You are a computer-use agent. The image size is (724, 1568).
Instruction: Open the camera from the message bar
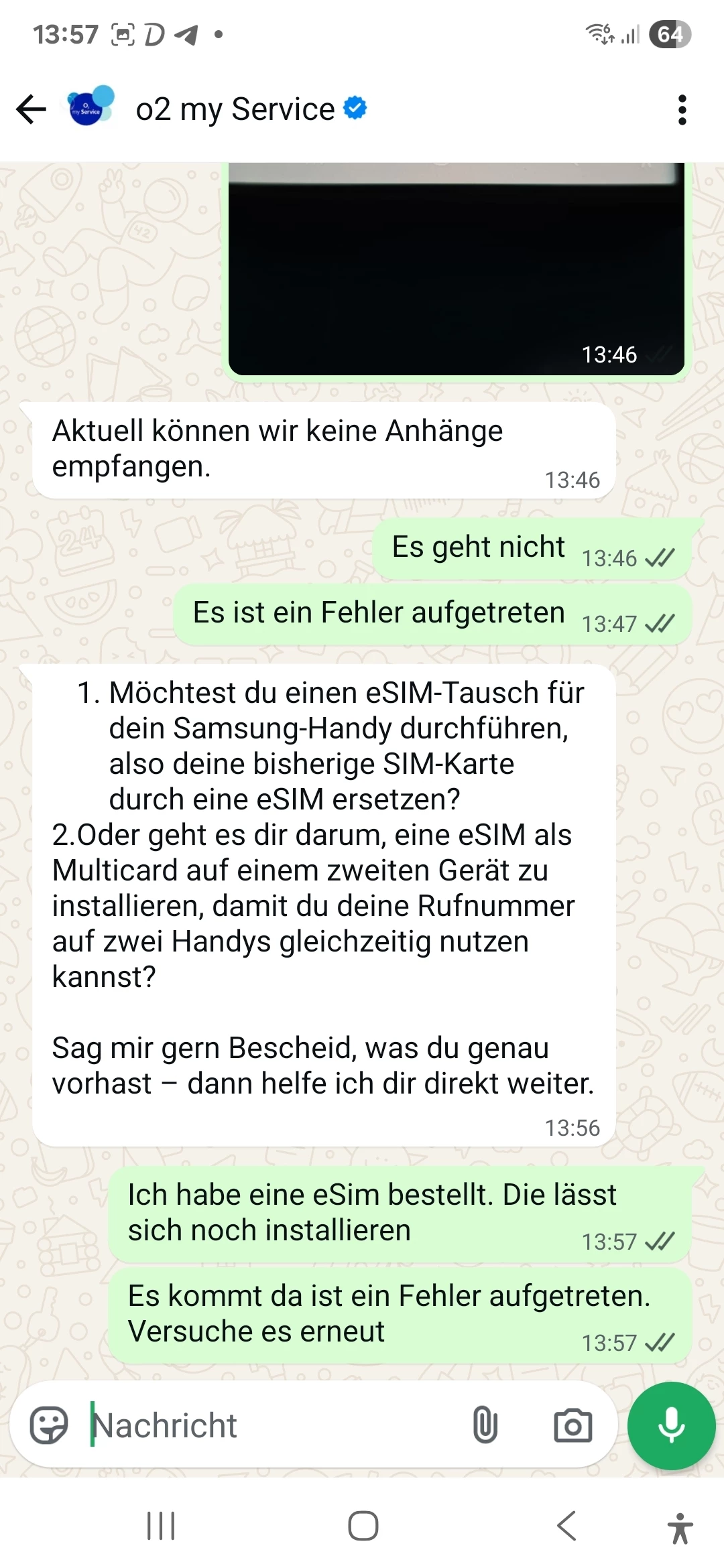click(572, 1425)
